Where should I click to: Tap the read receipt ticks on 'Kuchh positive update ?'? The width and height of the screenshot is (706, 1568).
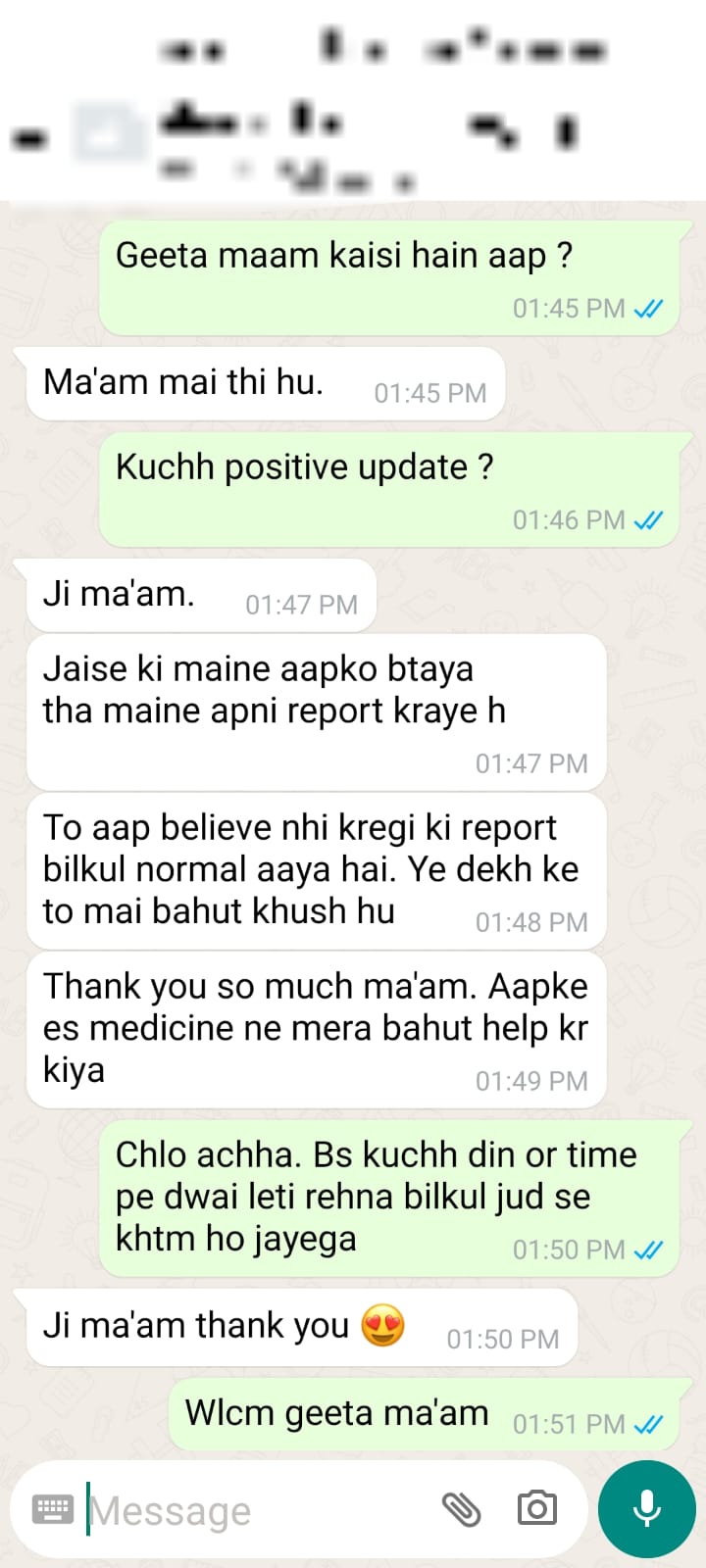[x=649, y=520]
